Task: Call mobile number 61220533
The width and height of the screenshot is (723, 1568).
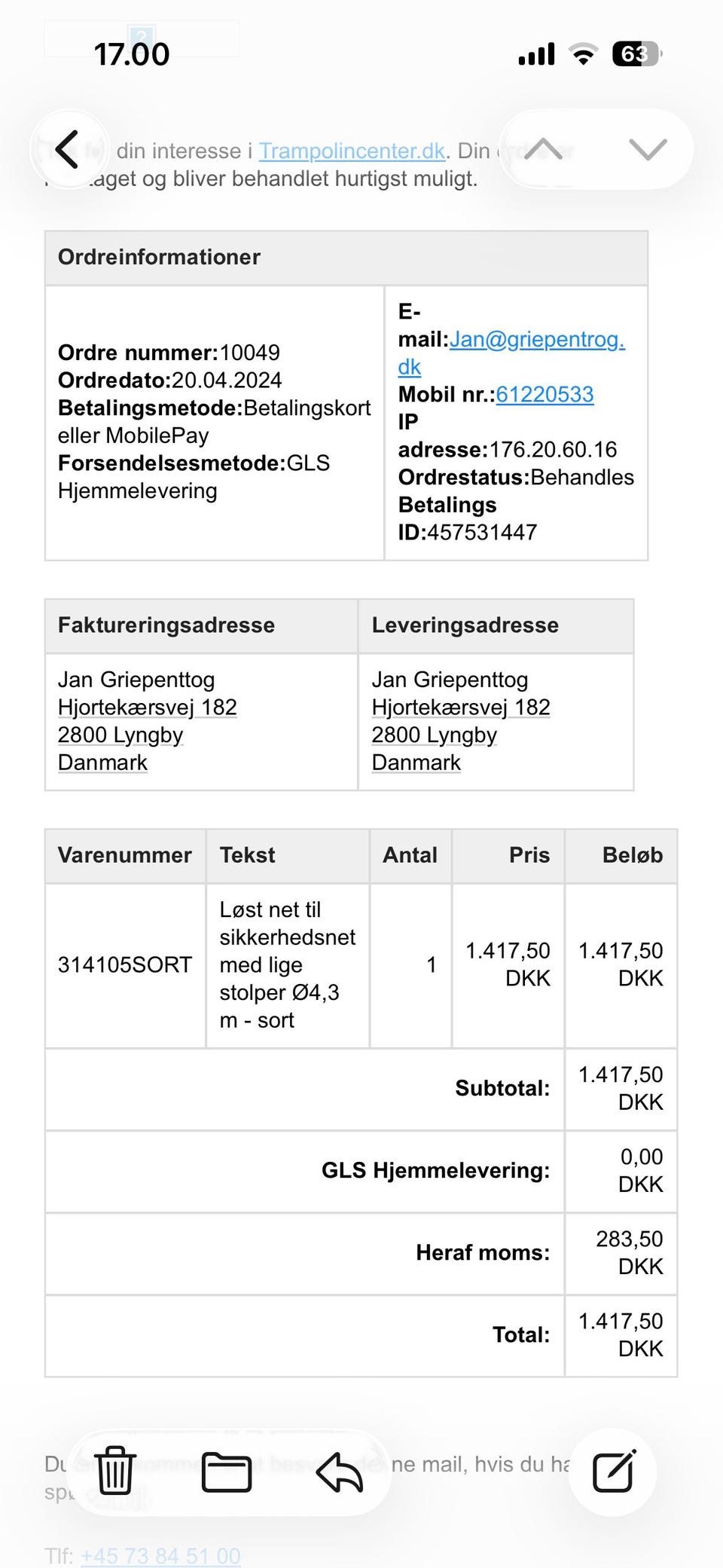Action: pyautogui.click(x=545, y=394)
